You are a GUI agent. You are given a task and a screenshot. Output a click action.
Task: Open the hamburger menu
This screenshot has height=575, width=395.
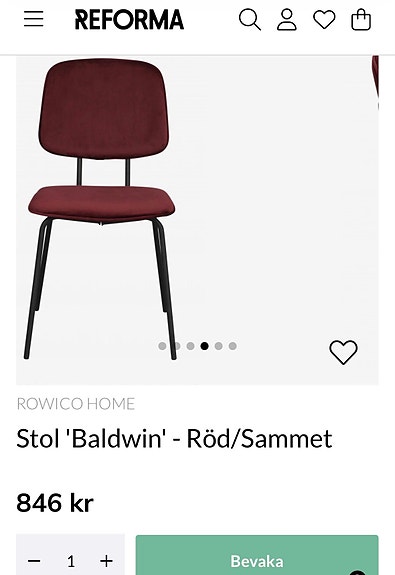33,19
